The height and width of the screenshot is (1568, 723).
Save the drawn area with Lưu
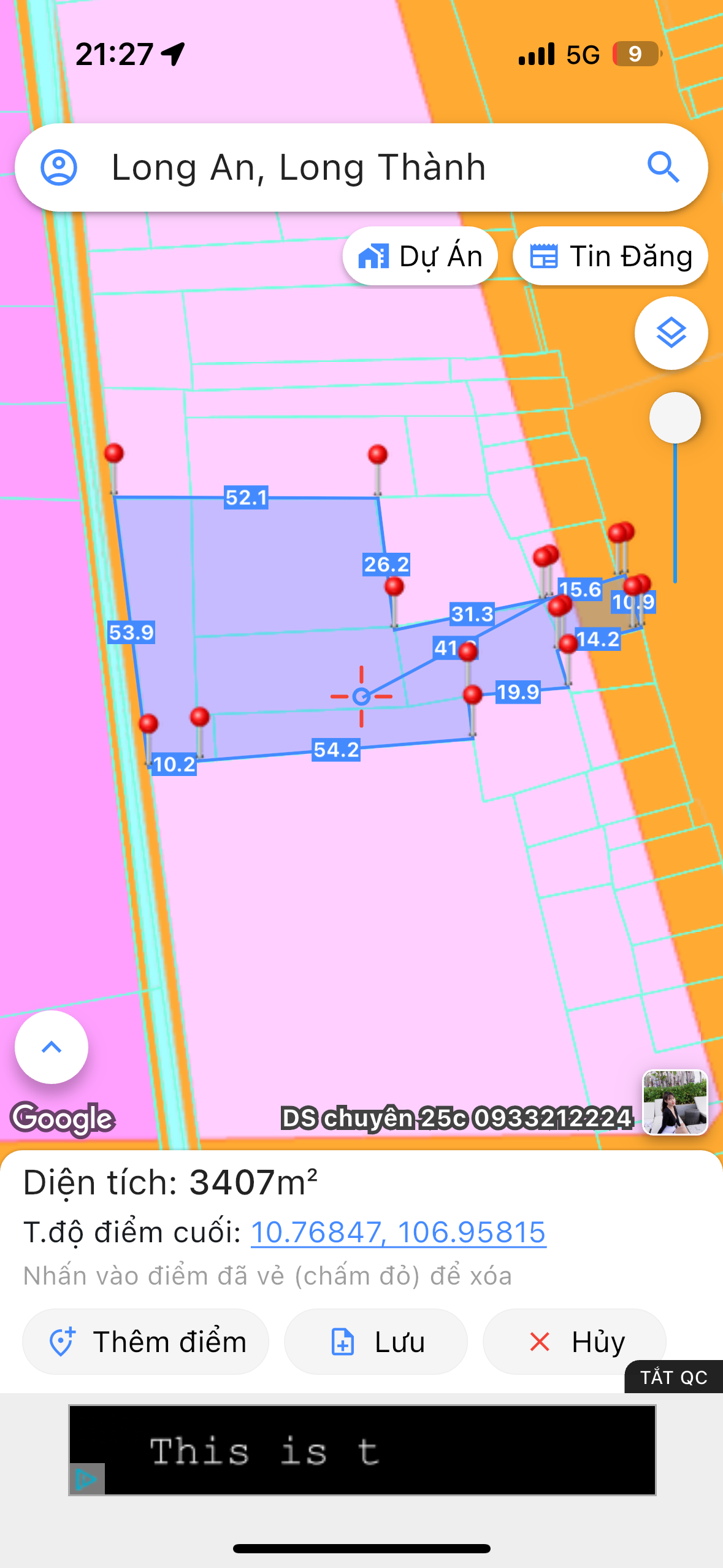coord(375,1342)
